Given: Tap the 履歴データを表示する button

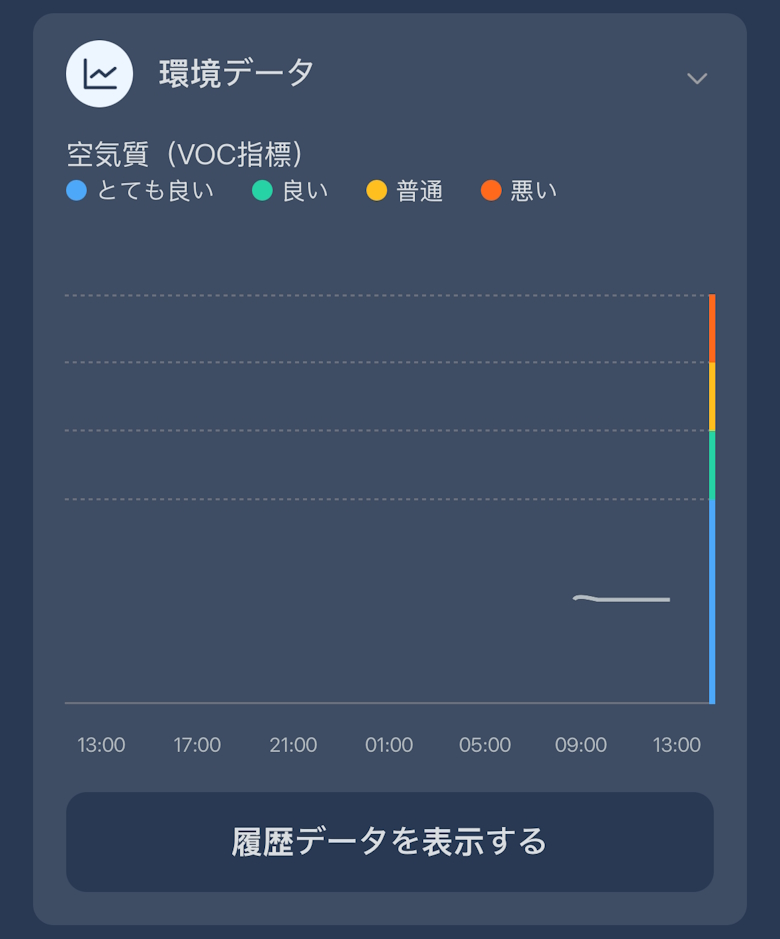Looking at the screenshot, I should 390,841.
